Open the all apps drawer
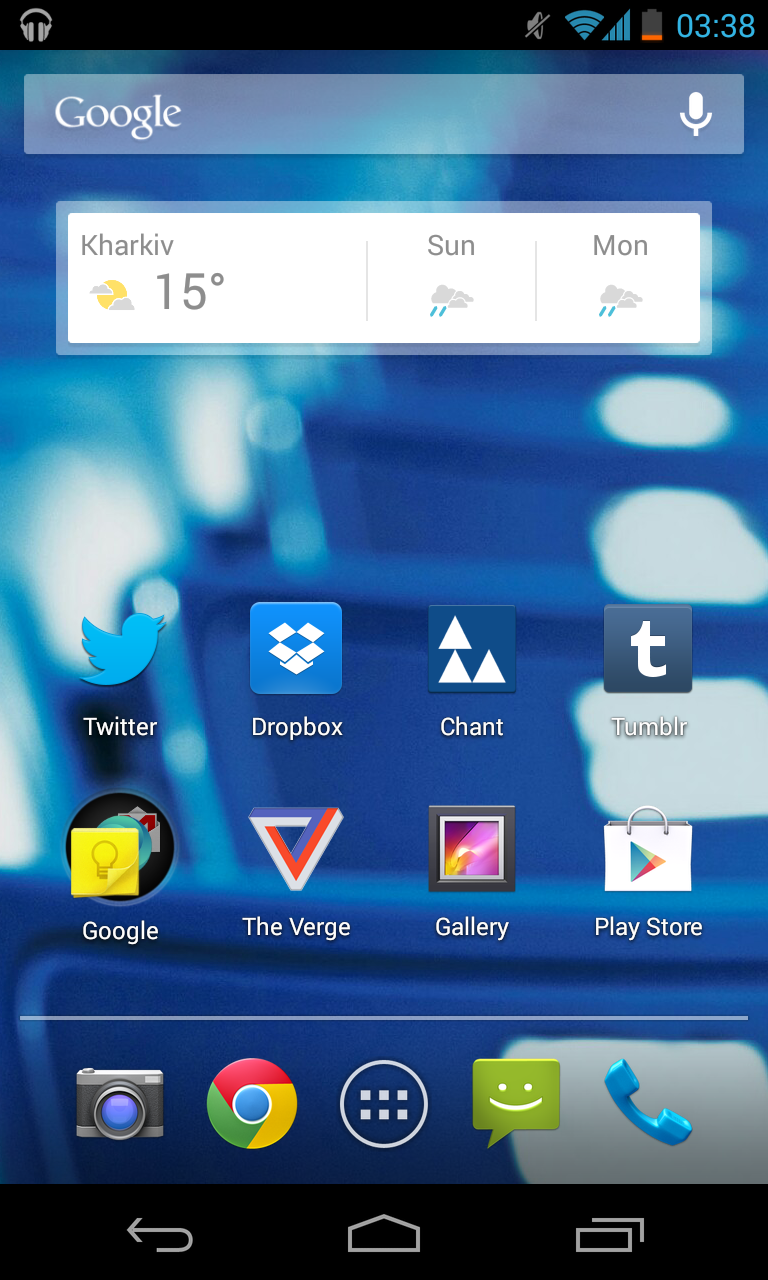 pos(384,1104)
